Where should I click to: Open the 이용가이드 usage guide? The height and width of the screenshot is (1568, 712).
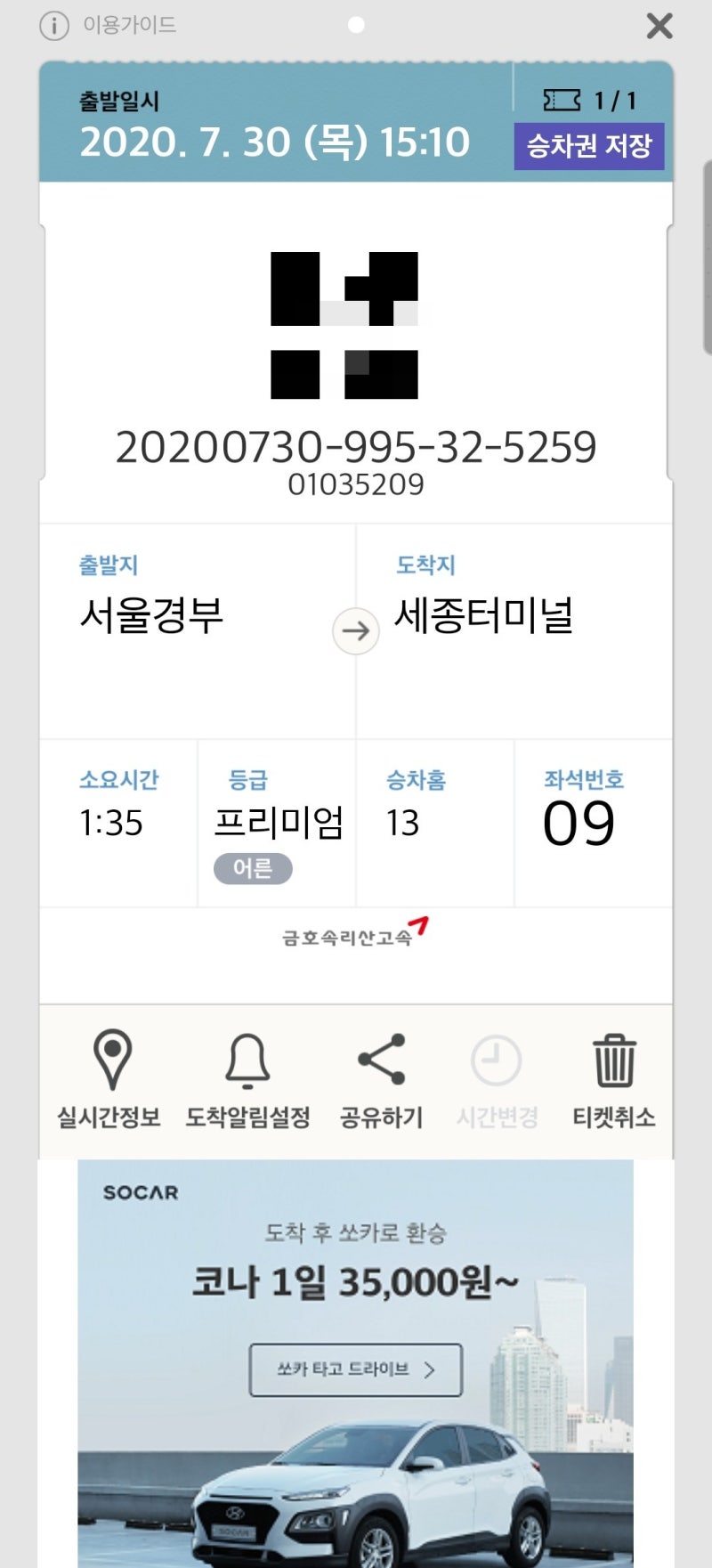point(109,25)
